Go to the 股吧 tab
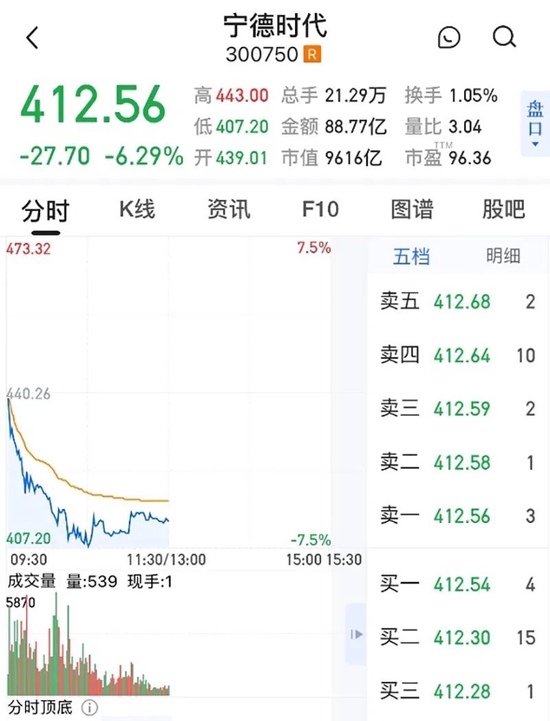 click(x=504, y=210)
